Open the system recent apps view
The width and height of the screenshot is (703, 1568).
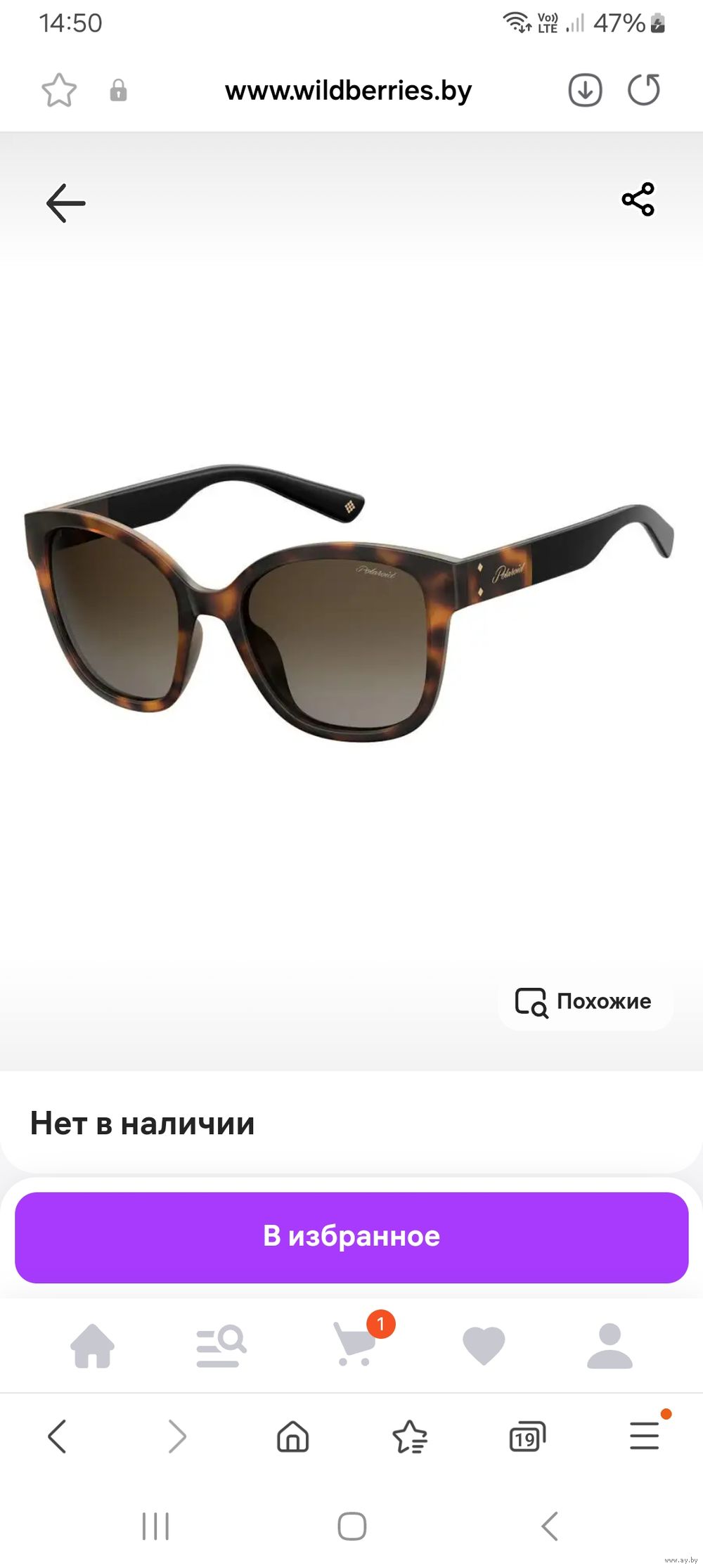pyautogui.click(x=155, y=1527)
